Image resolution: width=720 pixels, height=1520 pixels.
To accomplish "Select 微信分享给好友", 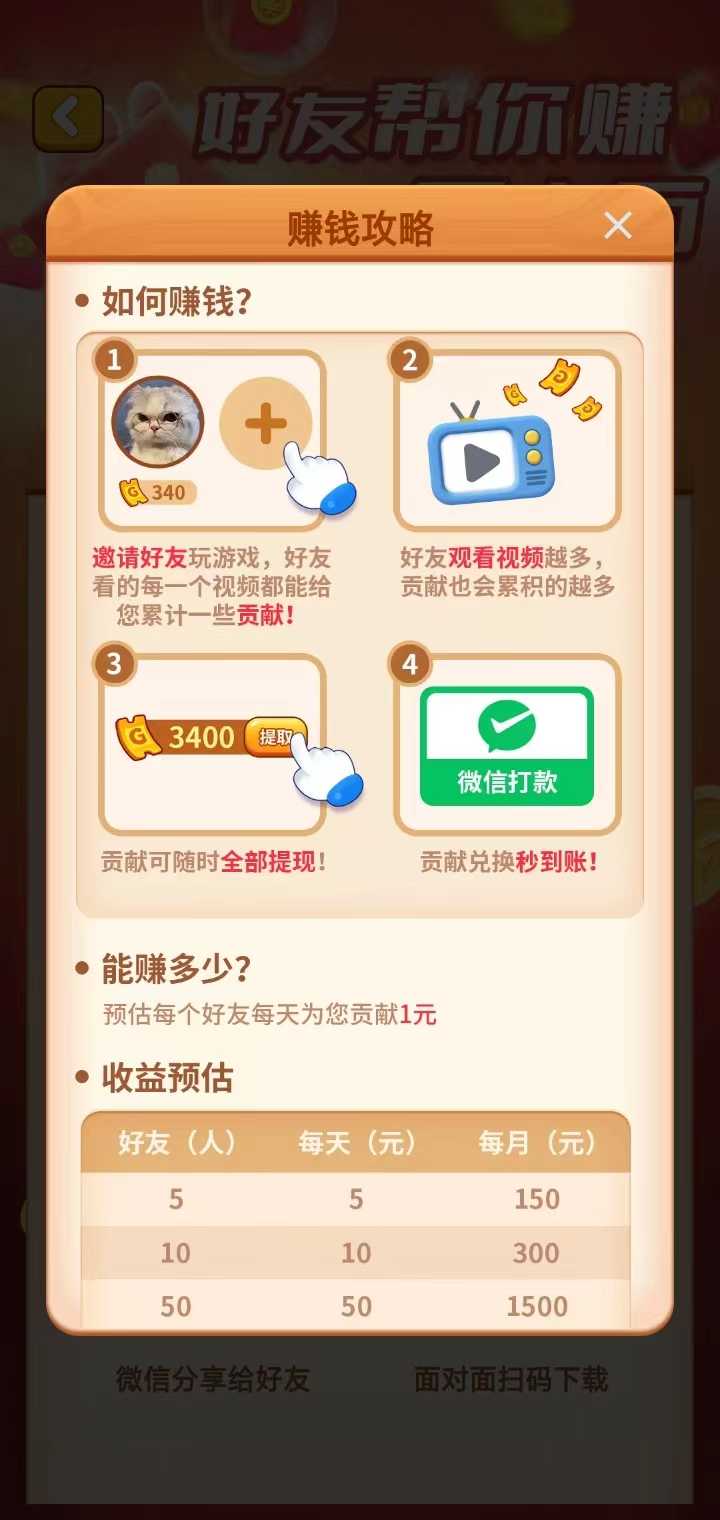I will pos(212,1380).
